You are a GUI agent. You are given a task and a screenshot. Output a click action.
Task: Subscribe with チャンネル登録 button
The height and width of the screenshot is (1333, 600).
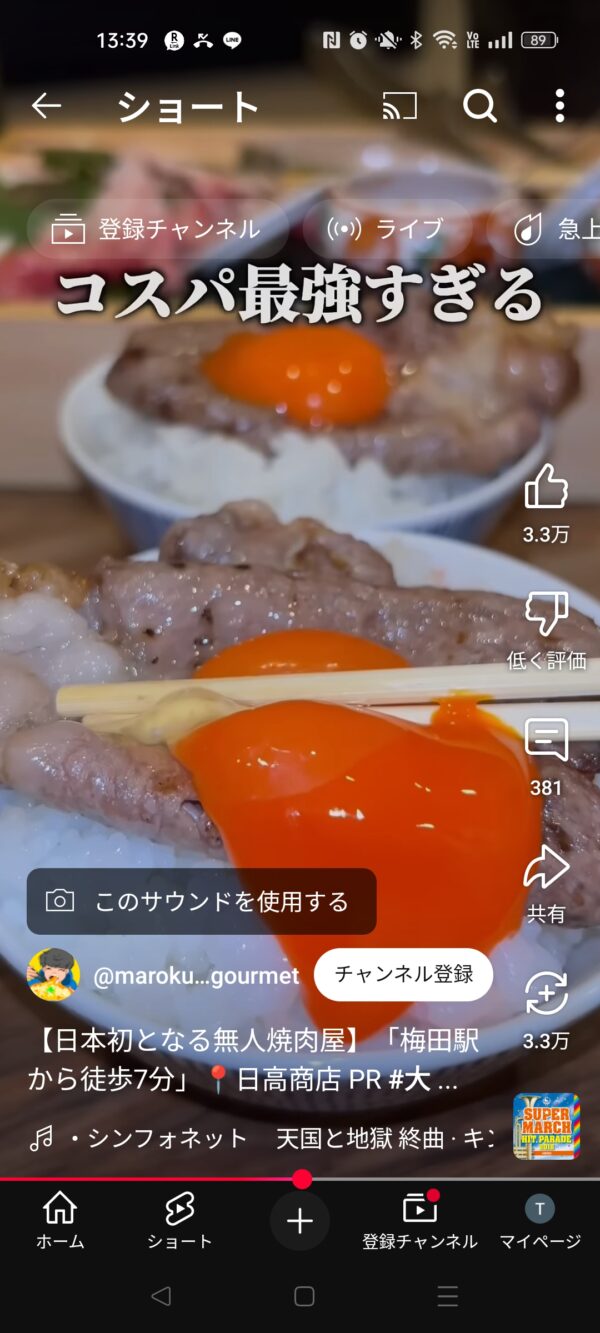(x=403, y=975)
